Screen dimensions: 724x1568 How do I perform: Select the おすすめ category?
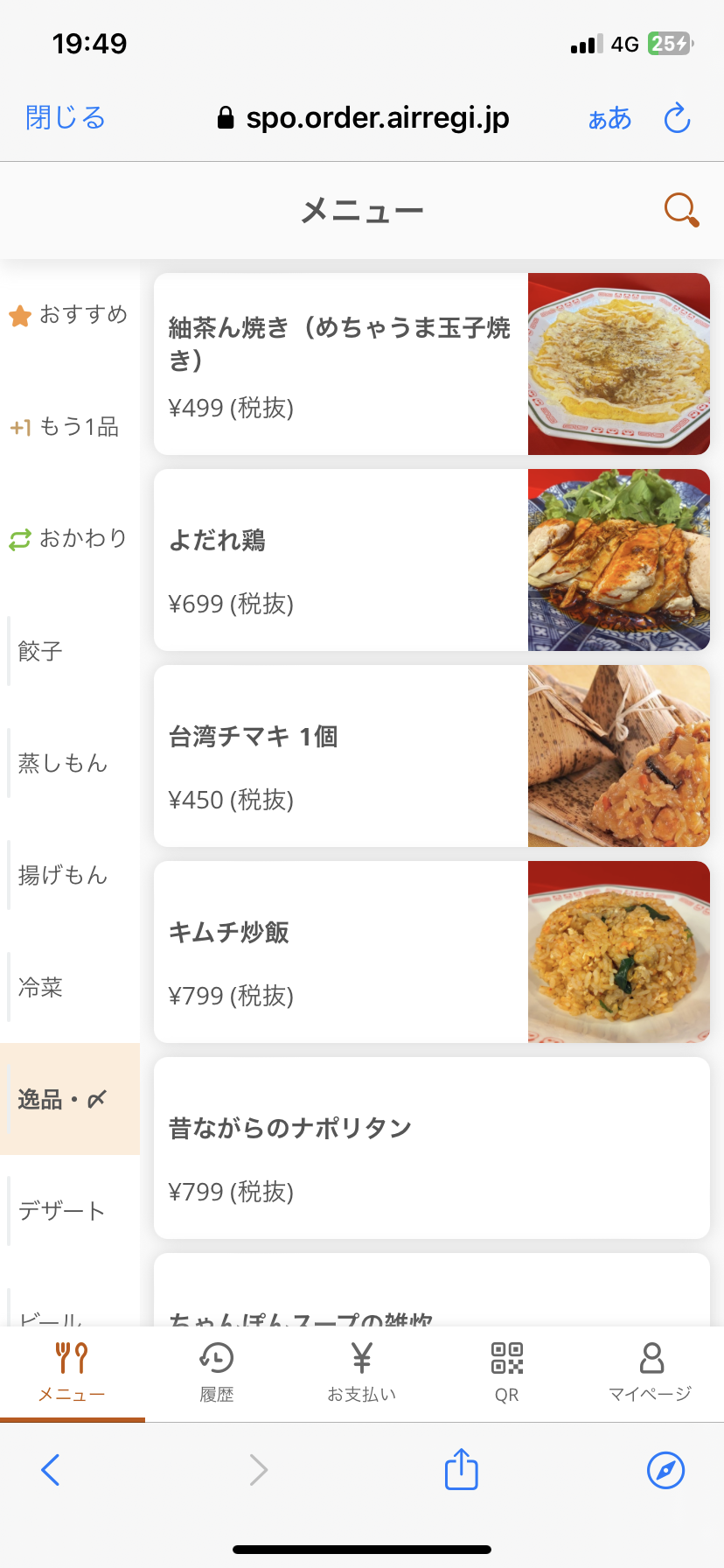point(70,315)
